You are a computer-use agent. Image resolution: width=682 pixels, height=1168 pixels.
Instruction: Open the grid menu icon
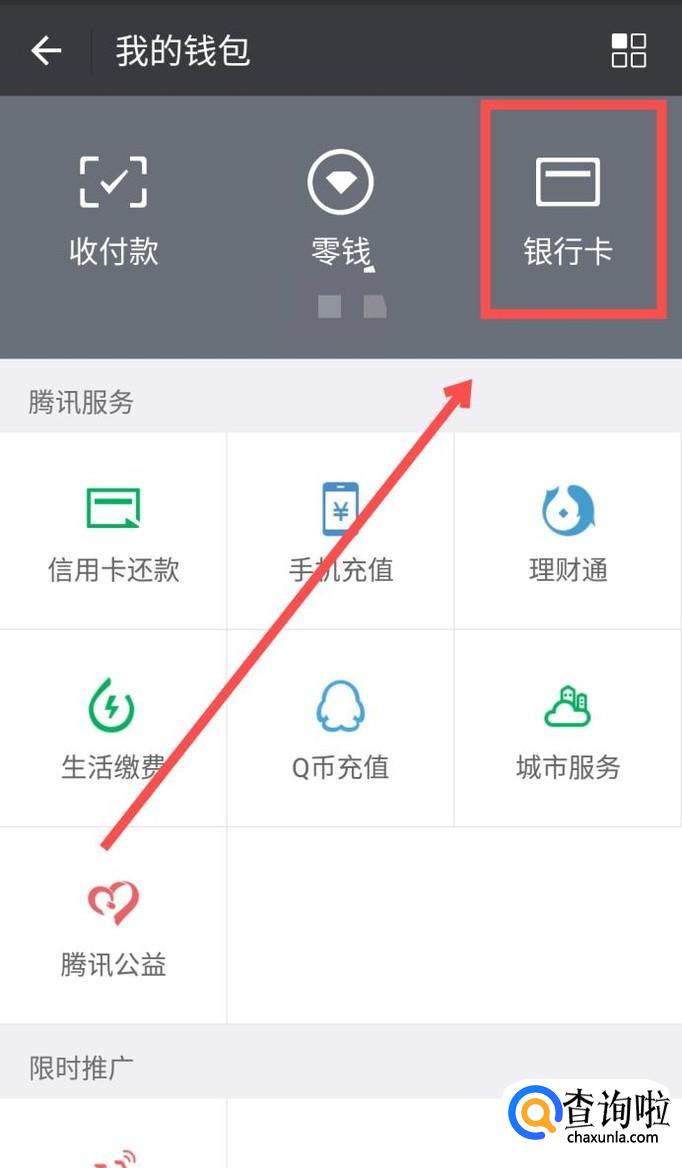[629, 50]
